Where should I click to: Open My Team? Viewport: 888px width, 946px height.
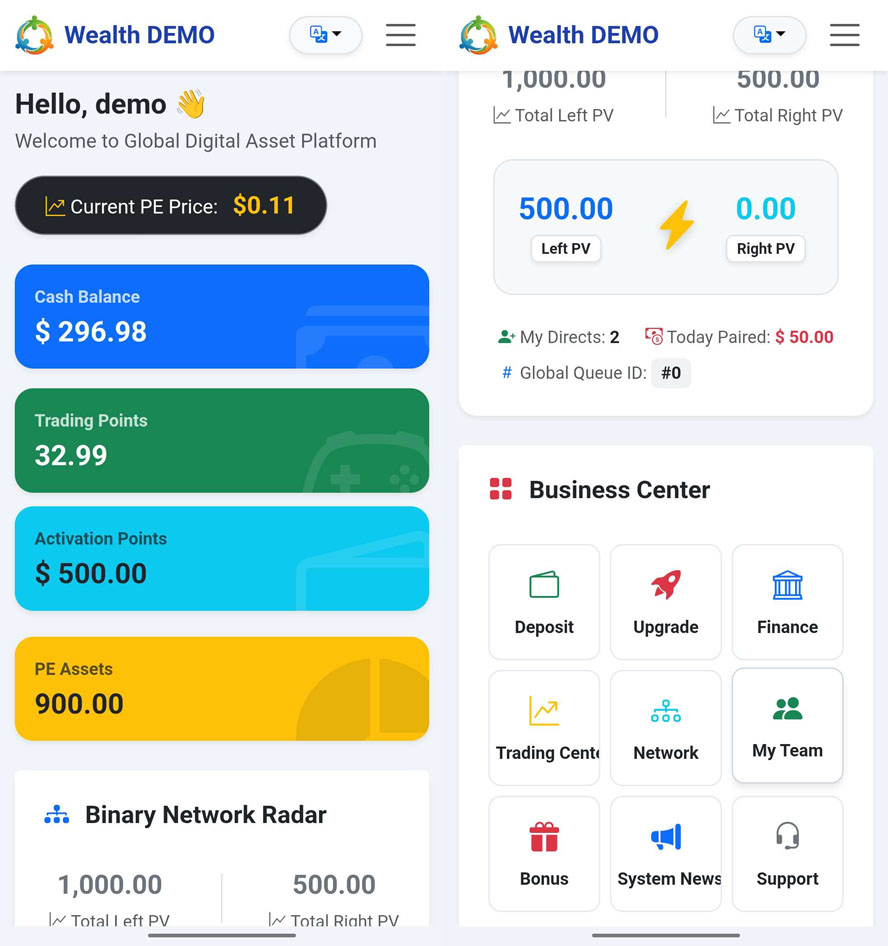(x=787, y=726)
